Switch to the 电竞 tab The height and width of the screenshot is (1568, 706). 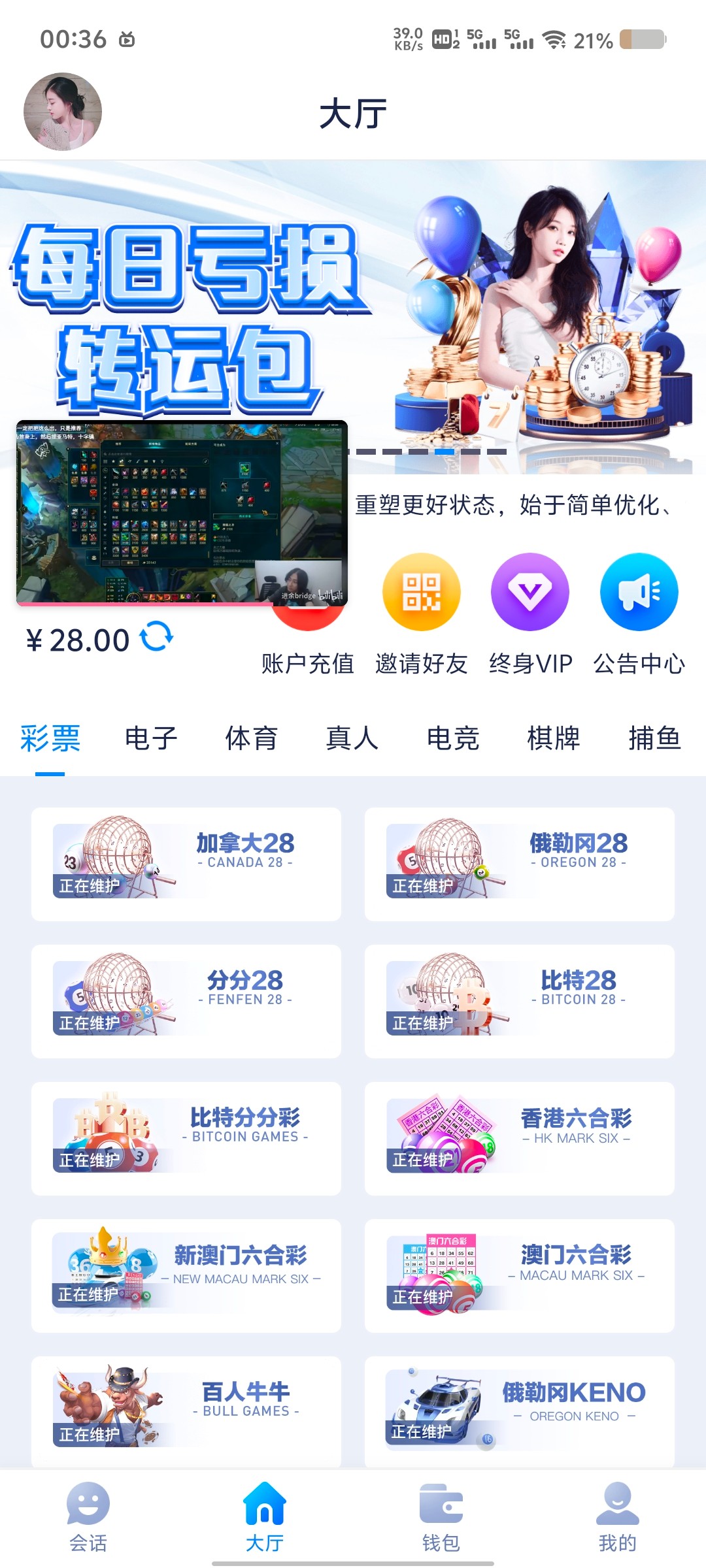click(453, 739)
